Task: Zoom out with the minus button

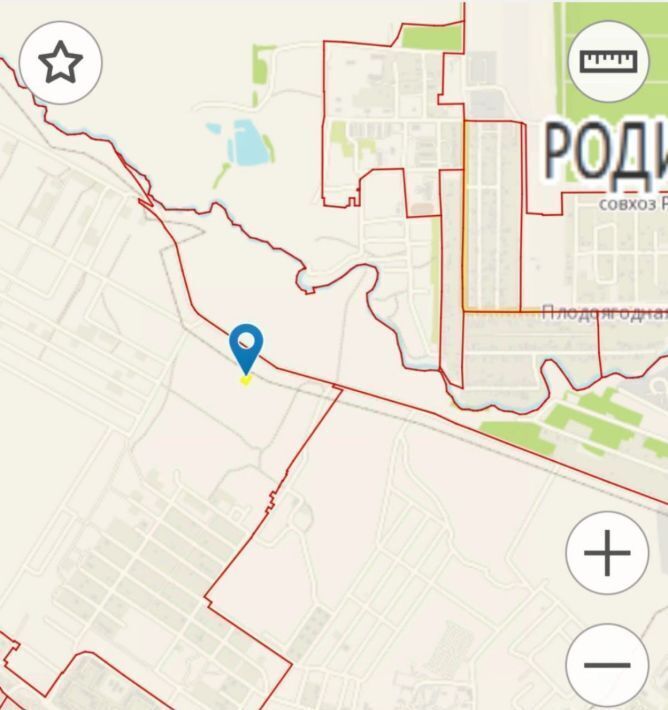Action: (607, 664)
